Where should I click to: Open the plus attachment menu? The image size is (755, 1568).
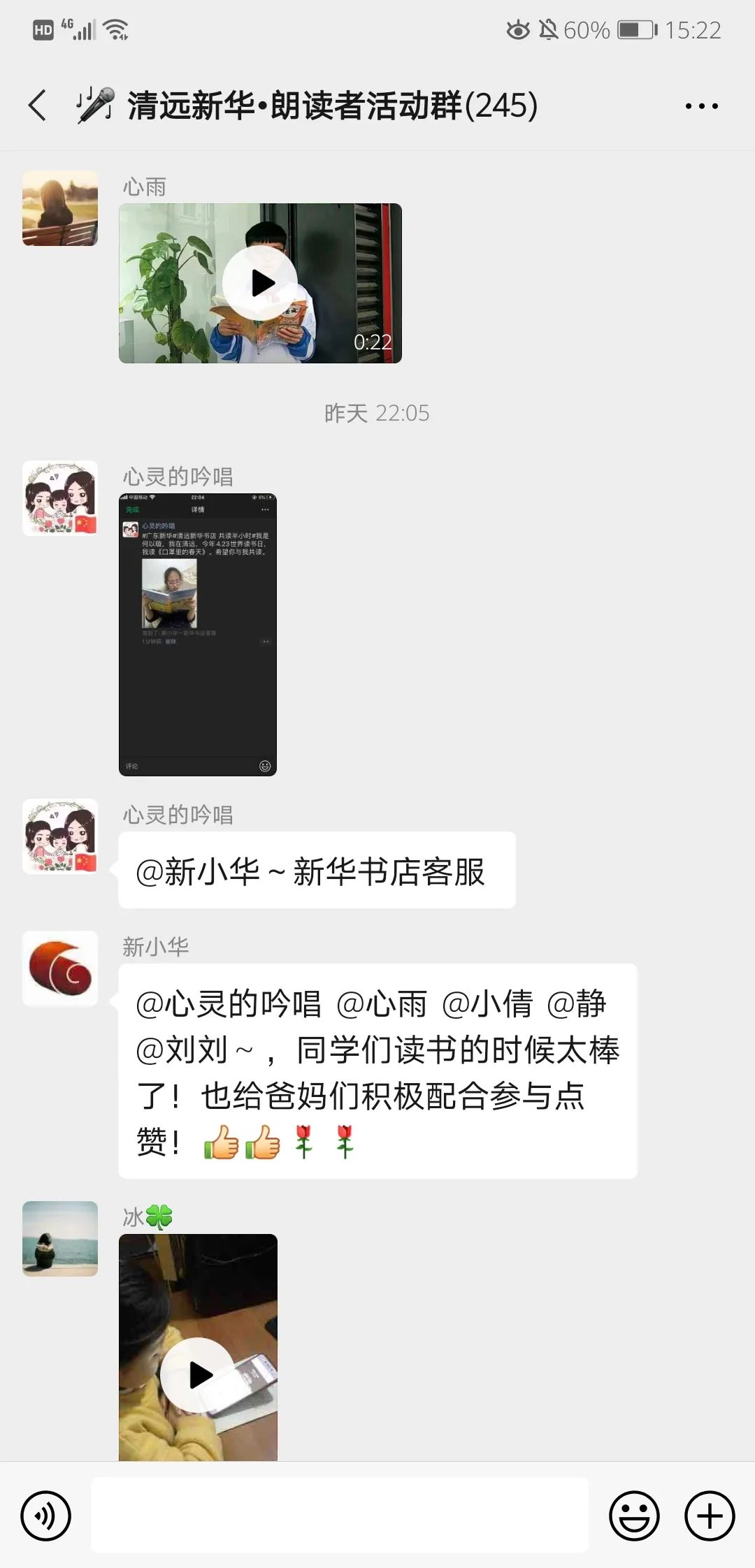tap(710, 1516)
